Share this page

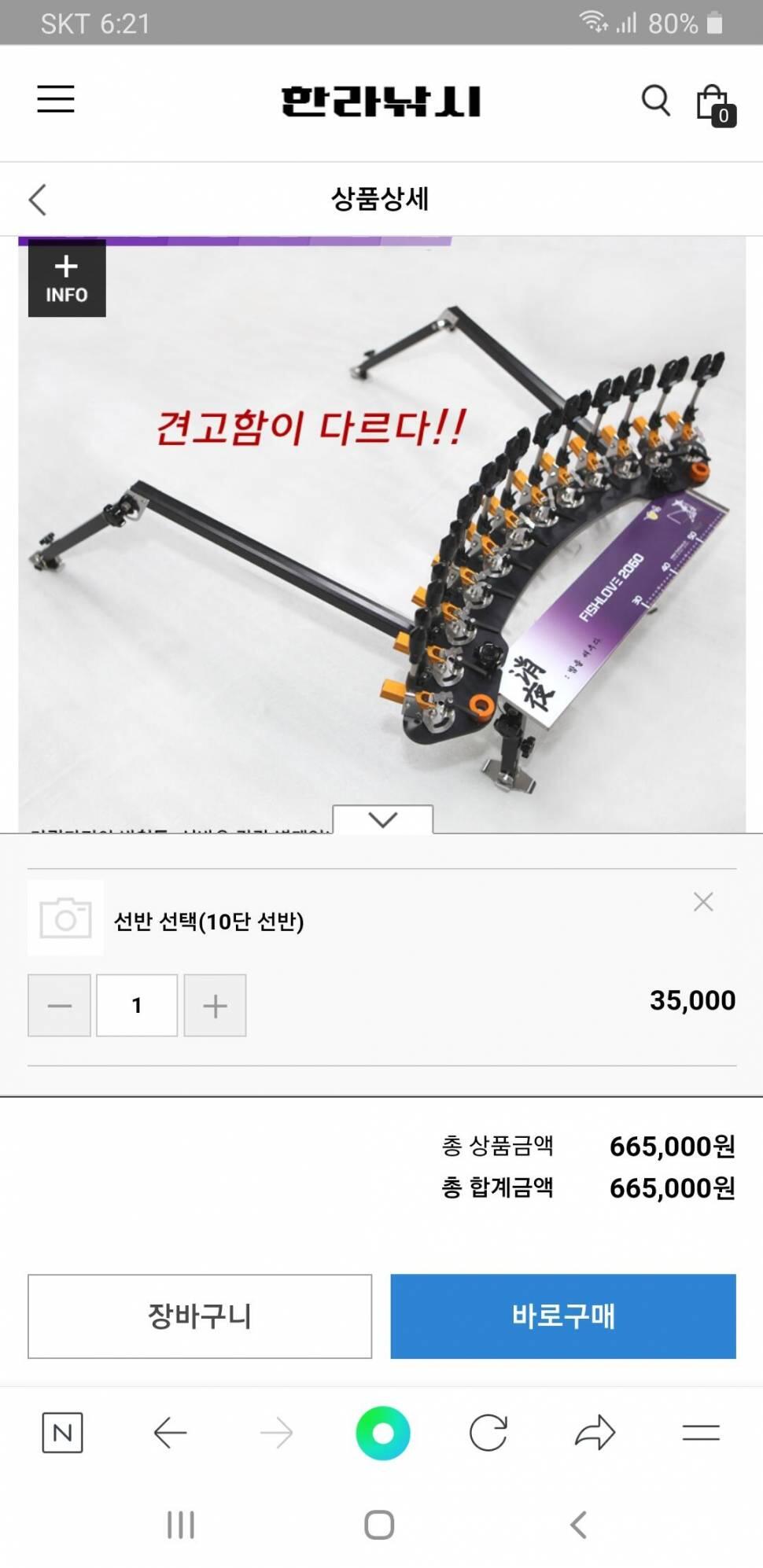click(595, 1433)
